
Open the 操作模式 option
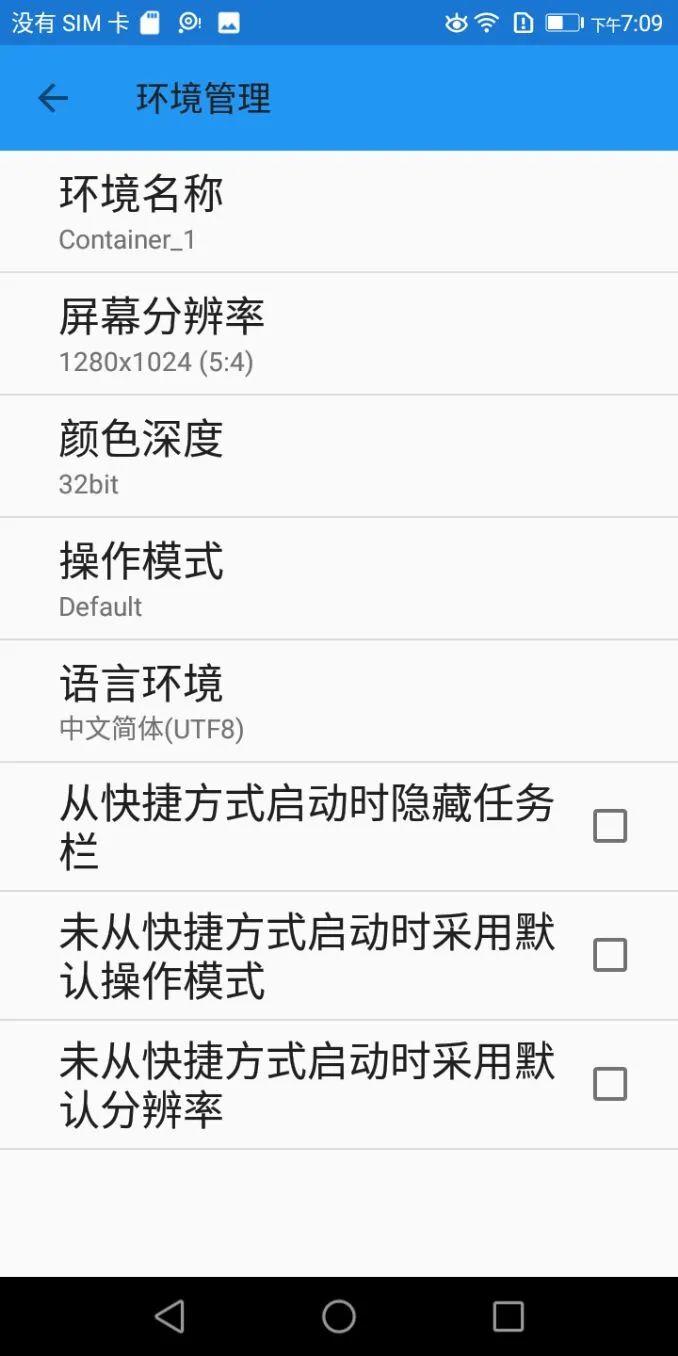(339, 579)
